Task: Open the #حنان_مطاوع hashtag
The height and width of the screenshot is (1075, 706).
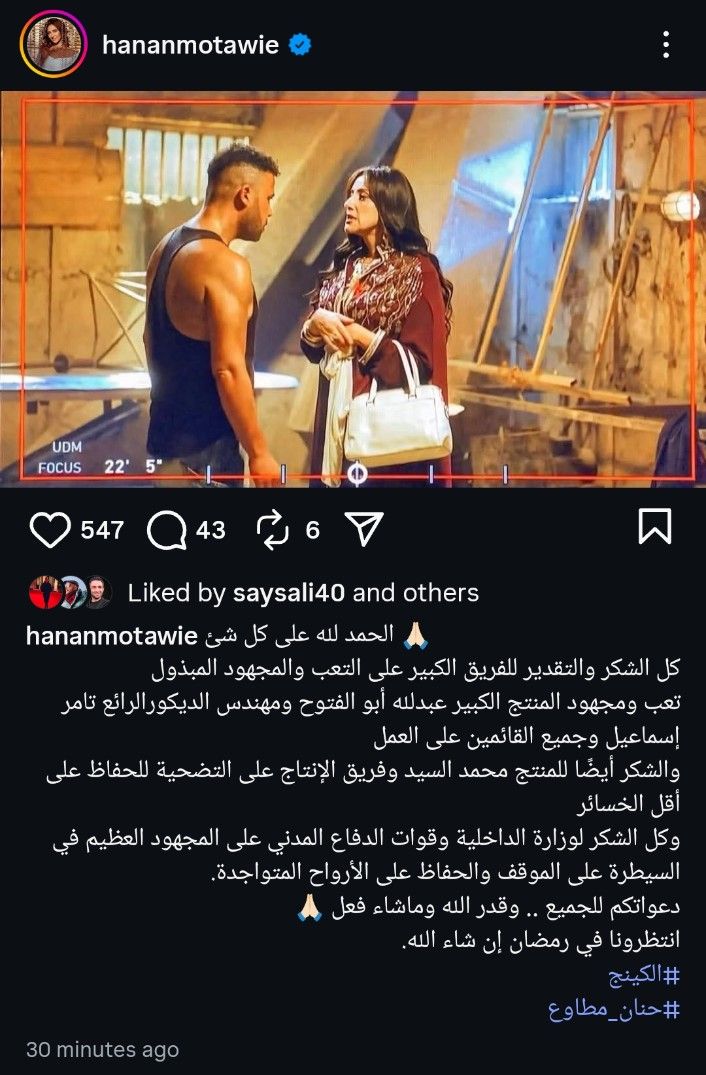Action: pyautogui.click(x=613, y=1009)
